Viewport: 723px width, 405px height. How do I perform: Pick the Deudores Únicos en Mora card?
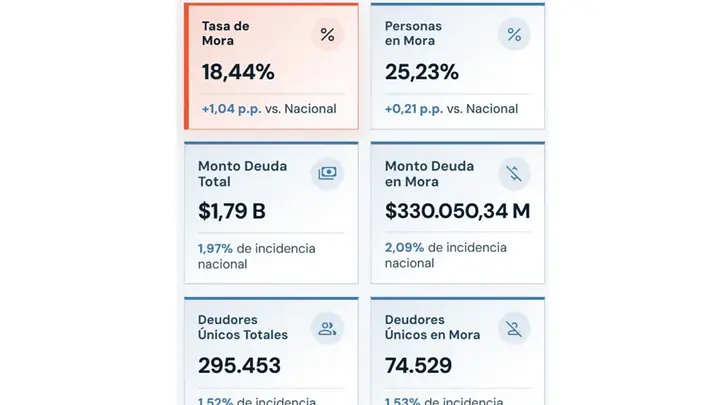(457, 351)
